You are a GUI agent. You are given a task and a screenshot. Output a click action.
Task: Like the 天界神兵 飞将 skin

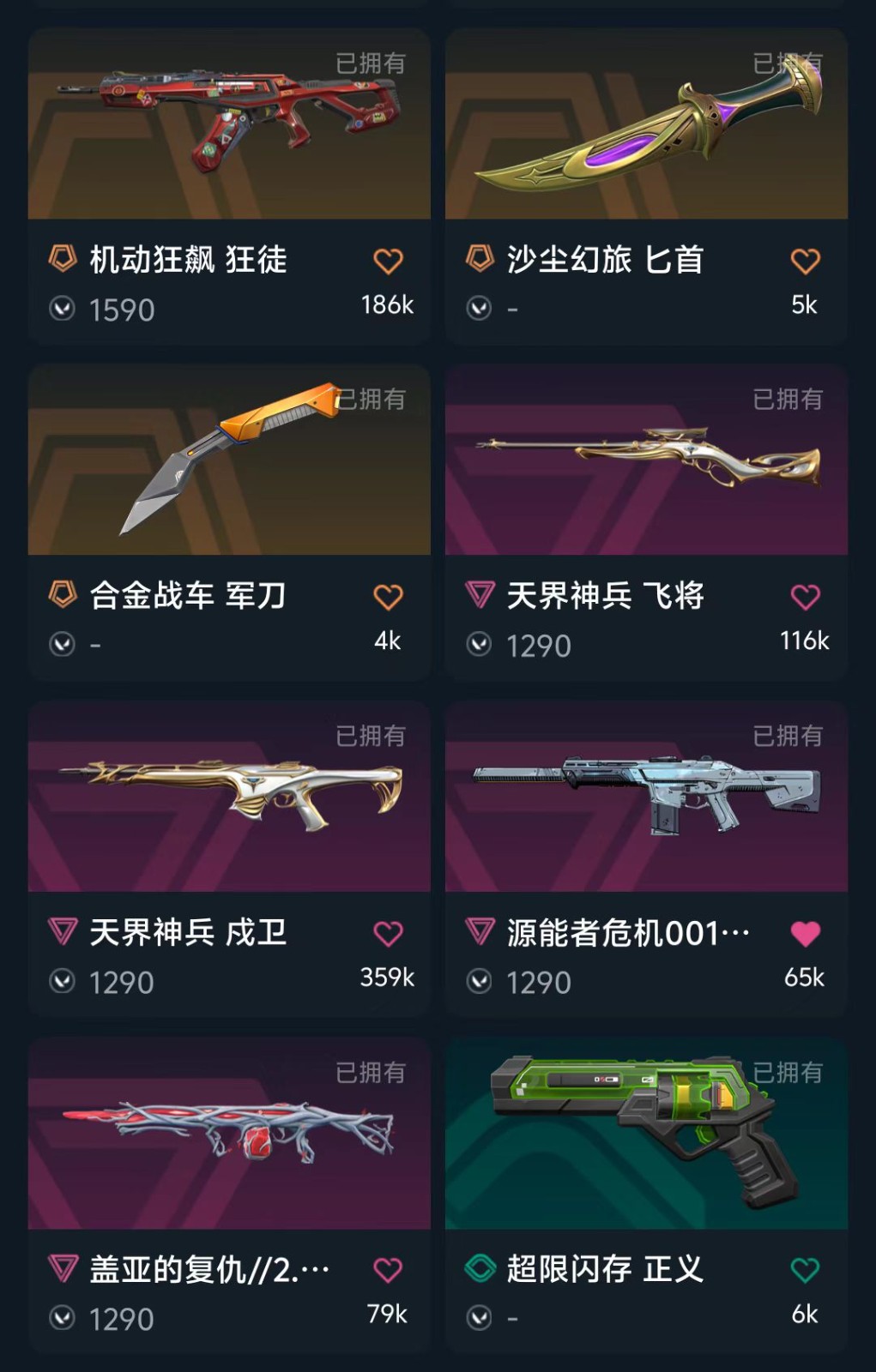coord(805,597)
